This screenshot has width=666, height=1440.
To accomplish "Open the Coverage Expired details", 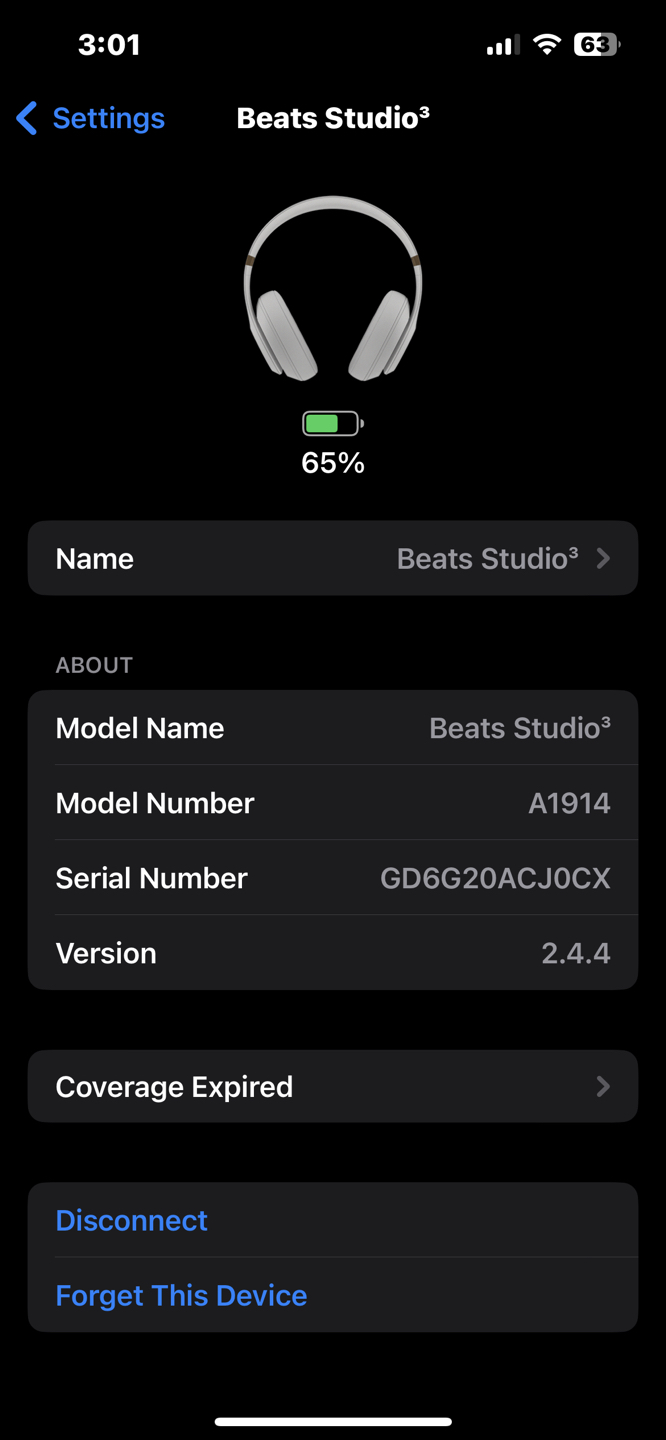I will point(333,1086).
